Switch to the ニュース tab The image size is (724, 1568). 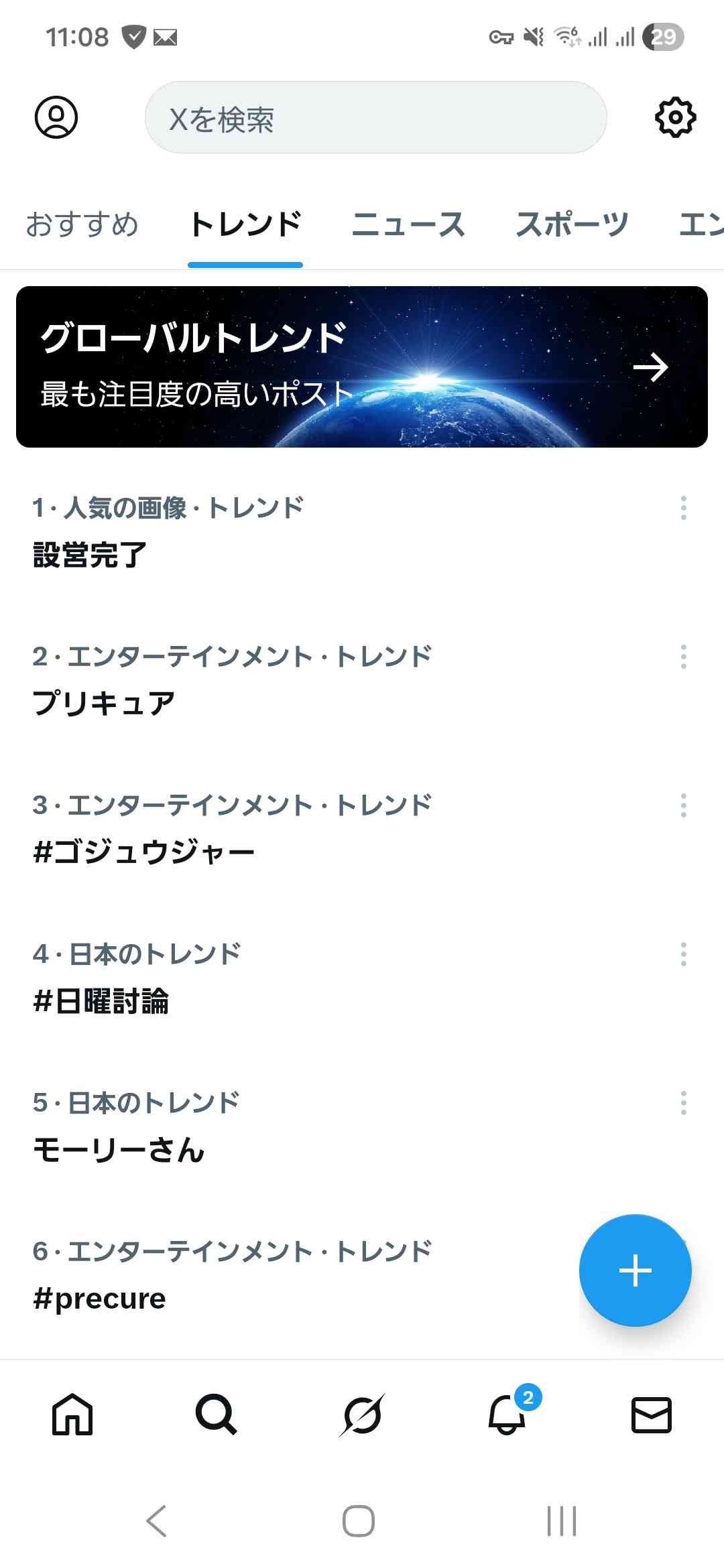click(x=408, y=224)
